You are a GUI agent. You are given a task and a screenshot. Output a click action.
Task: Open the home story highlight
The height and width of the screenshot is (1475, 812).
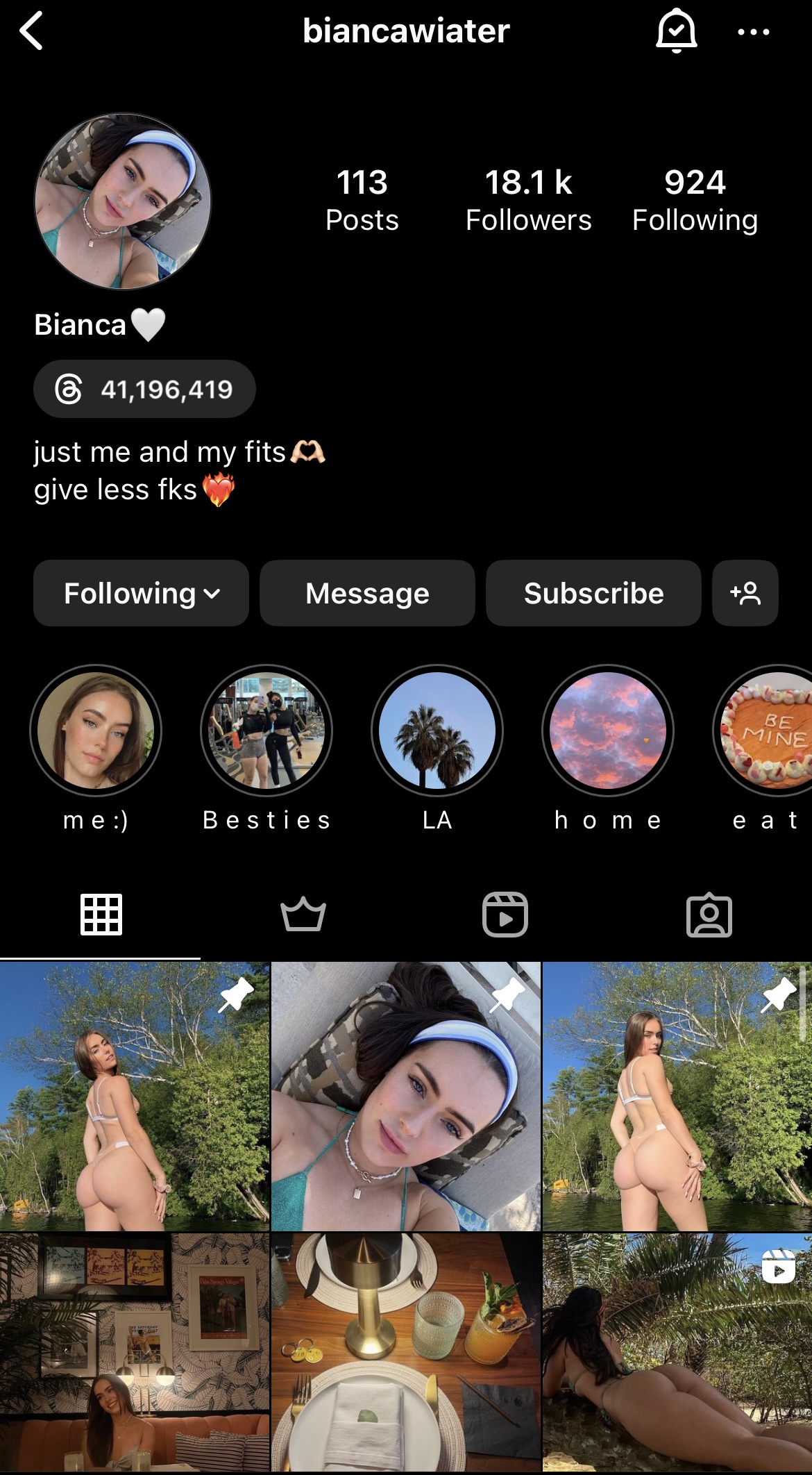coord(608,731)
